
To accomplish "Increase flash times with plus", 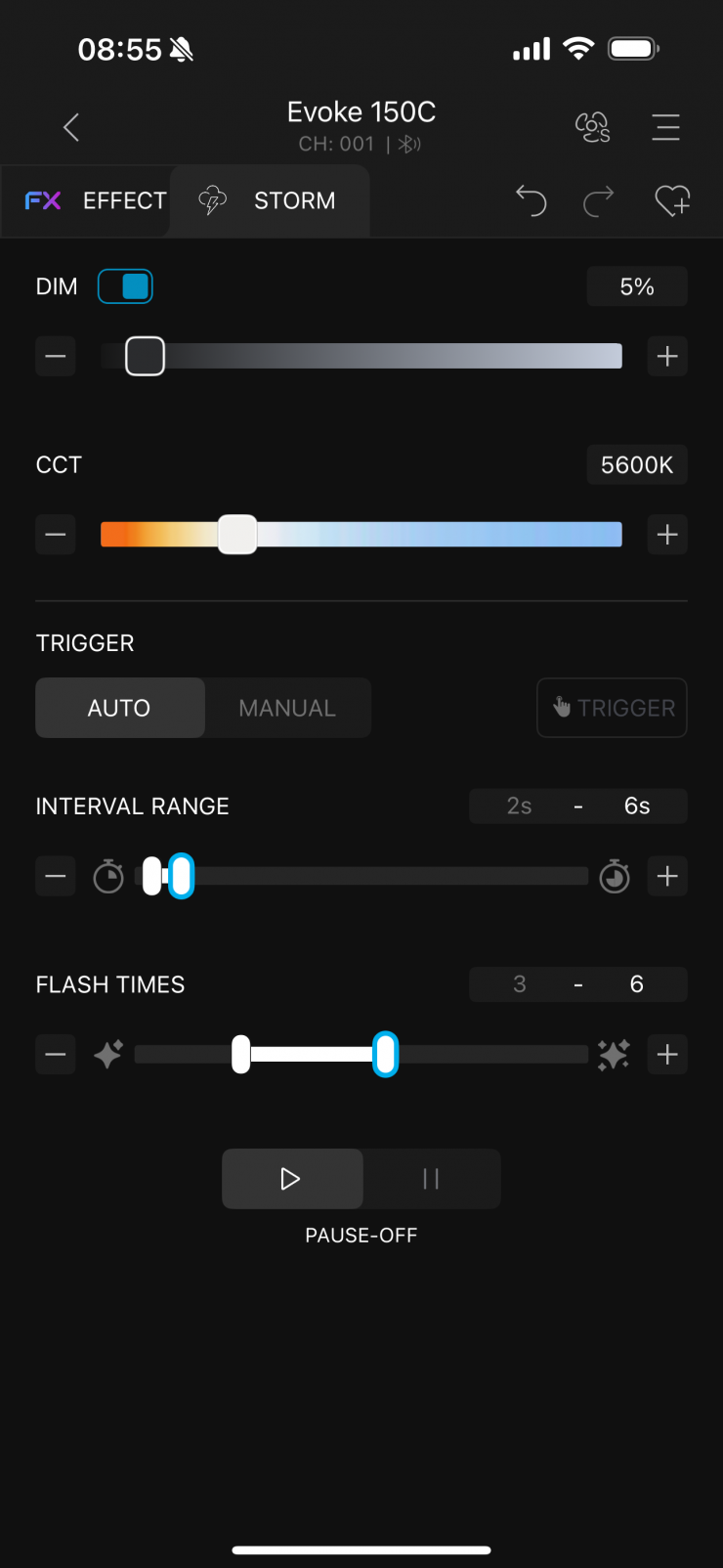I will [x=667, y=1055].
